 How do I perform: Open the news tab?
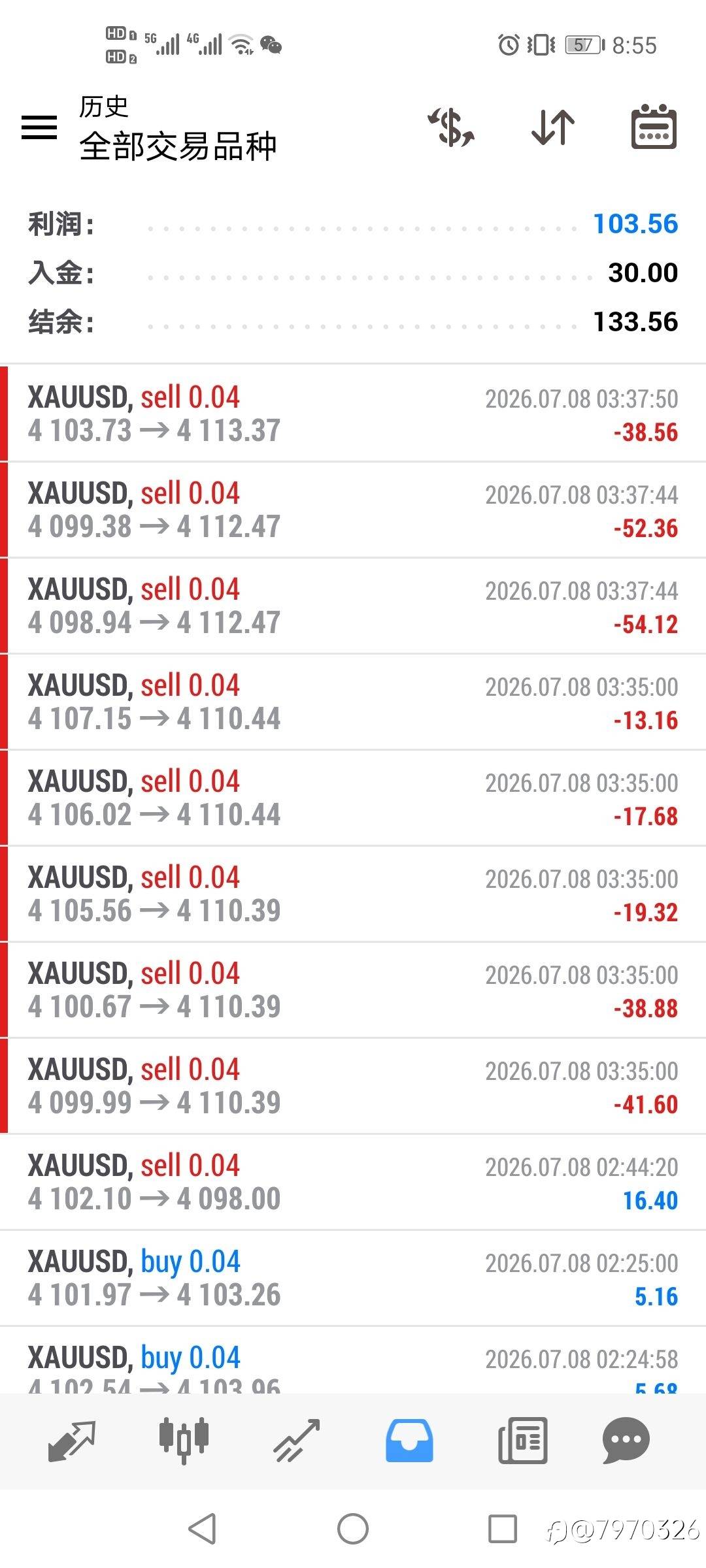pyautogui.click(x=522, y=1441)
